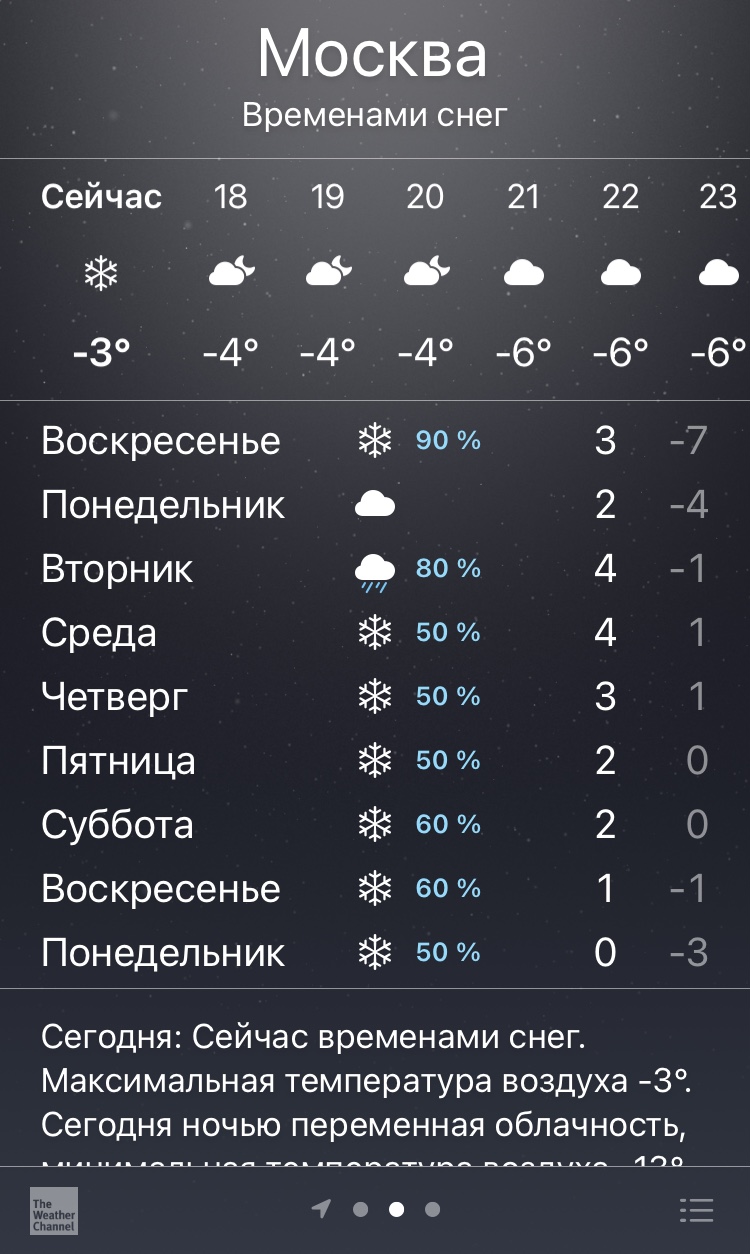Tap the snowflake icon next to Суббота
Image resolution: width=750 pixels, height=1254 pixels.
pos(373,823)
